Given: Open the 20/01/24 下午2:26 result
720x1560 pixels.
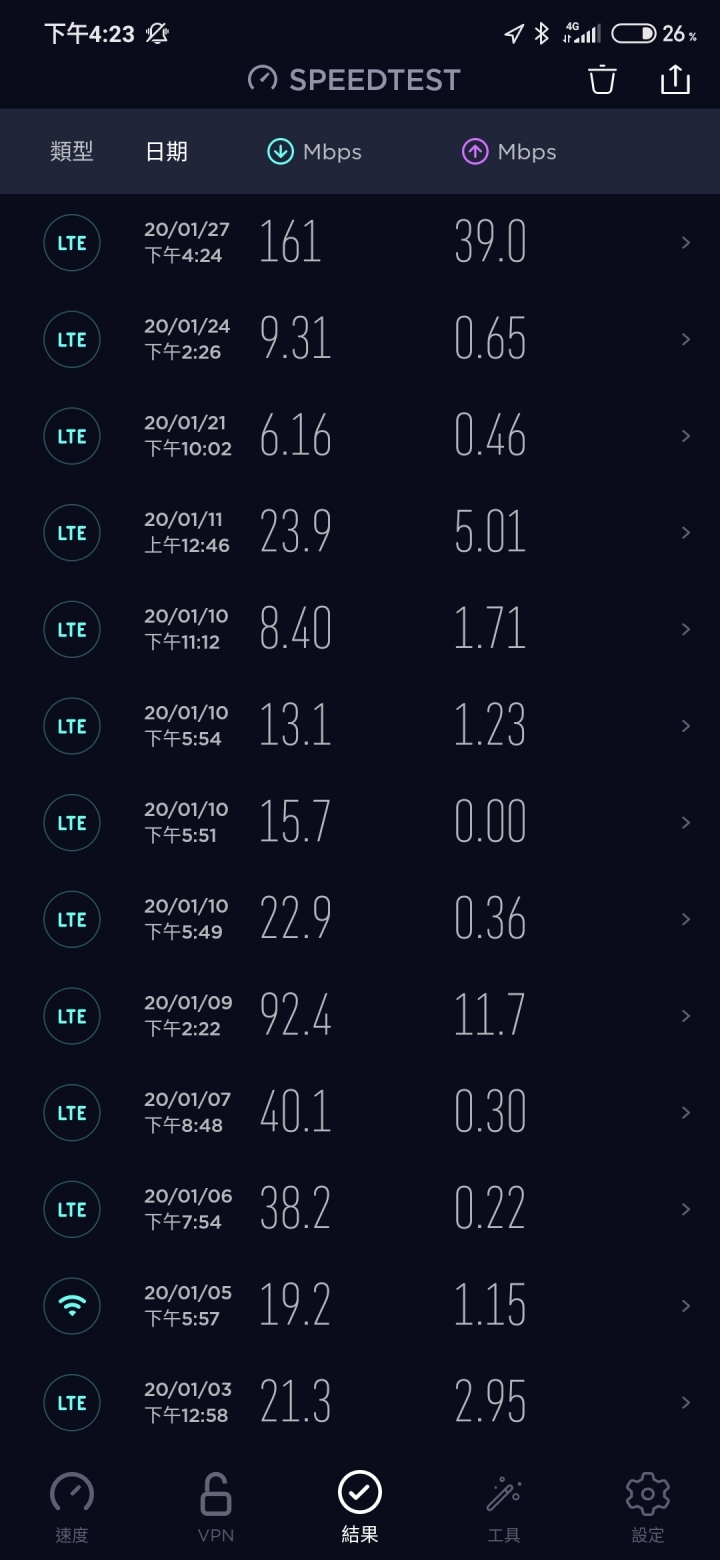Looking at the screenshot, I should point(360,339).
